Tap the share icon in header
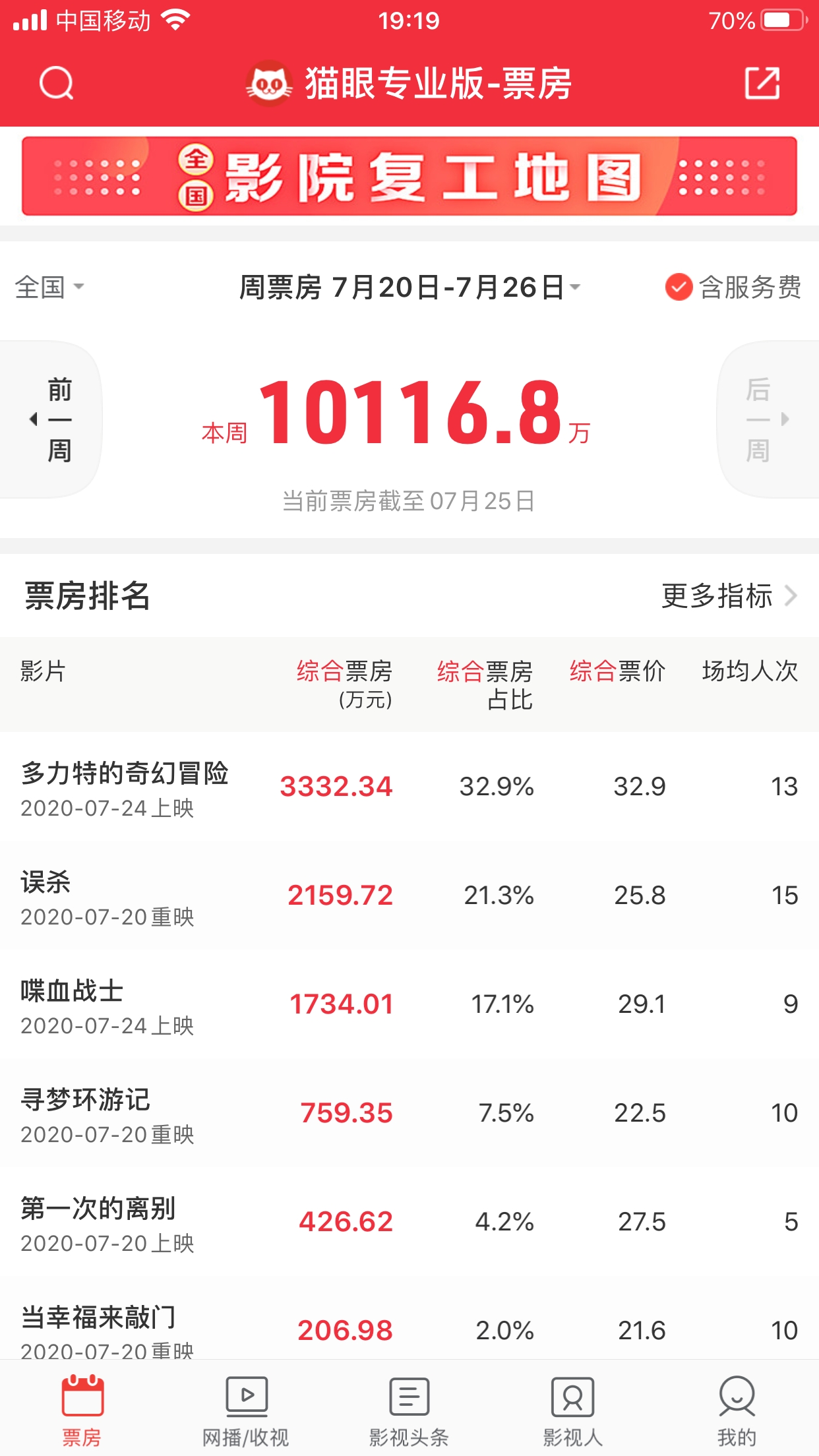This screenshot has height=1456, width=819. click(762, 83)
